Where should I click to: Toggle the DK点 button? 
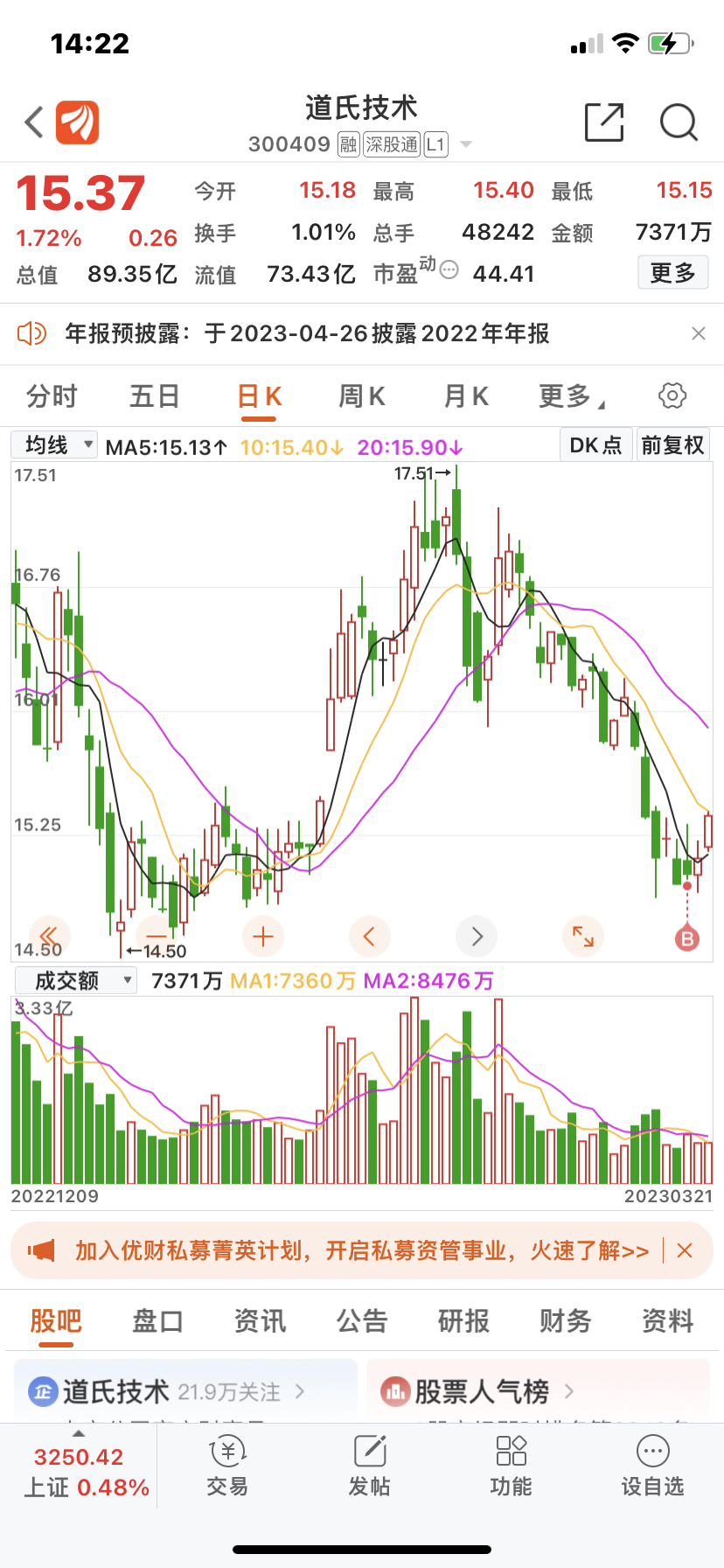[595, 445]
